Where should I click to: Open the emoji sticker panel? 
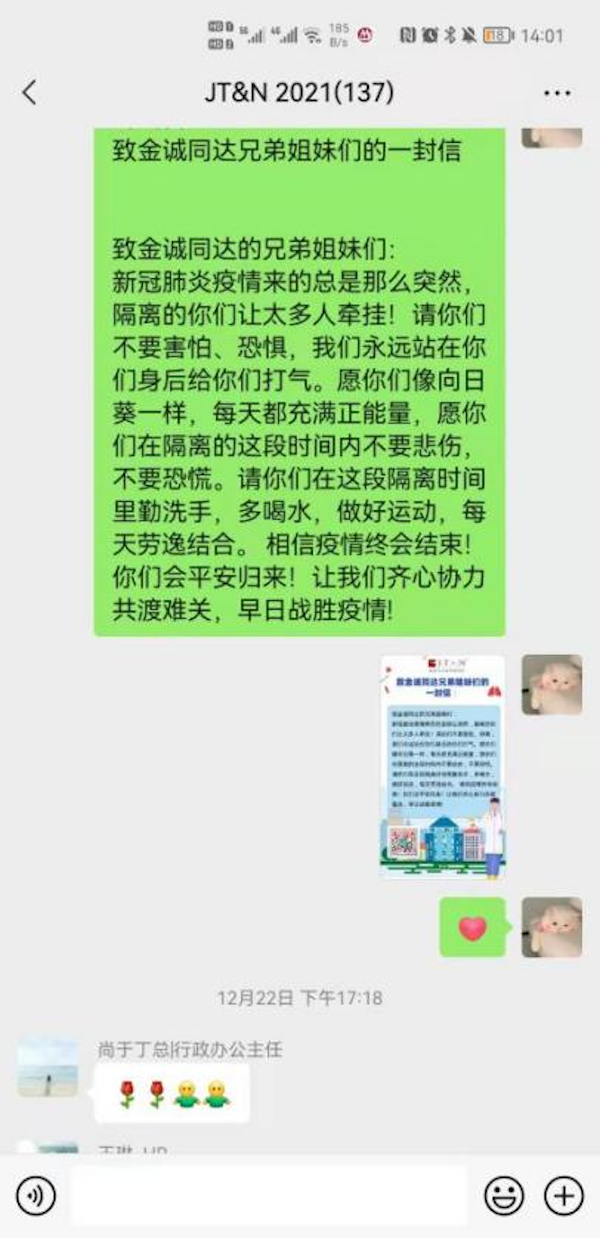click(x=504, y=1195)
